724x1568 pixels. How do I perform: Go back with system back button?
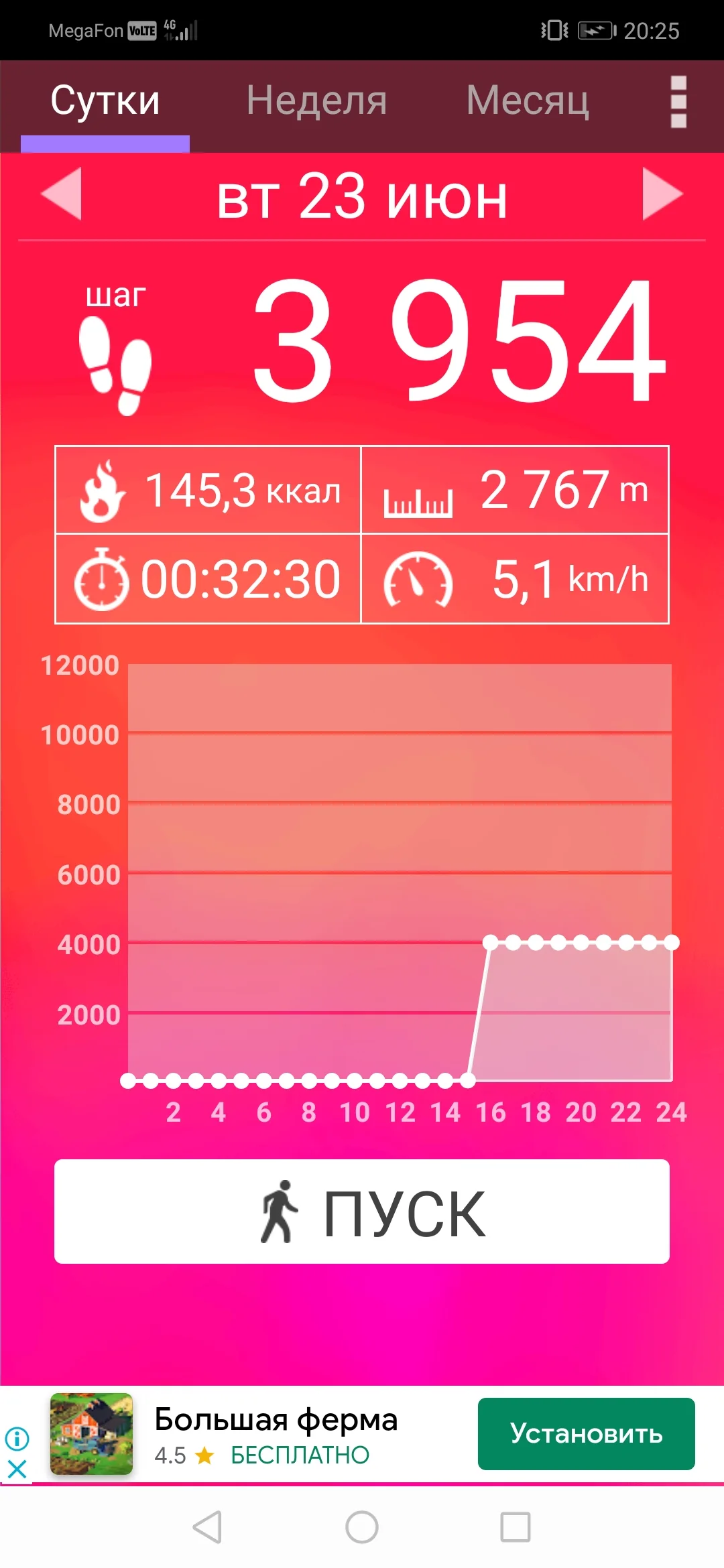(x=207, y=1527)
